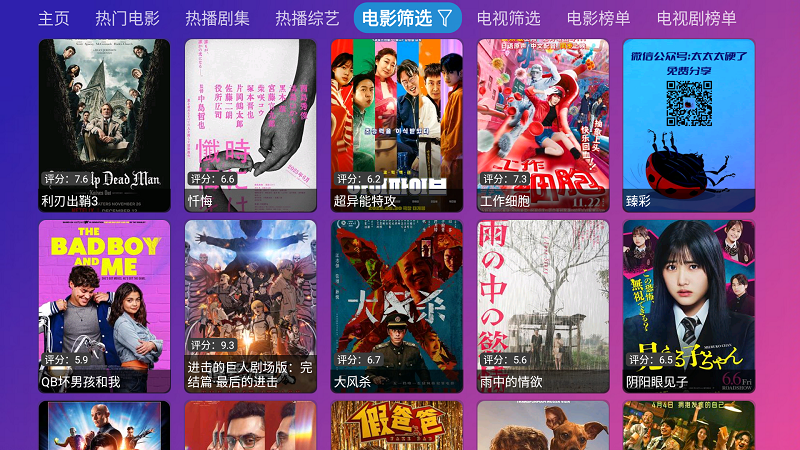Open the 雨中的情欲 movie card
This screenshot has height=450, width=800.
coord(542,306)
